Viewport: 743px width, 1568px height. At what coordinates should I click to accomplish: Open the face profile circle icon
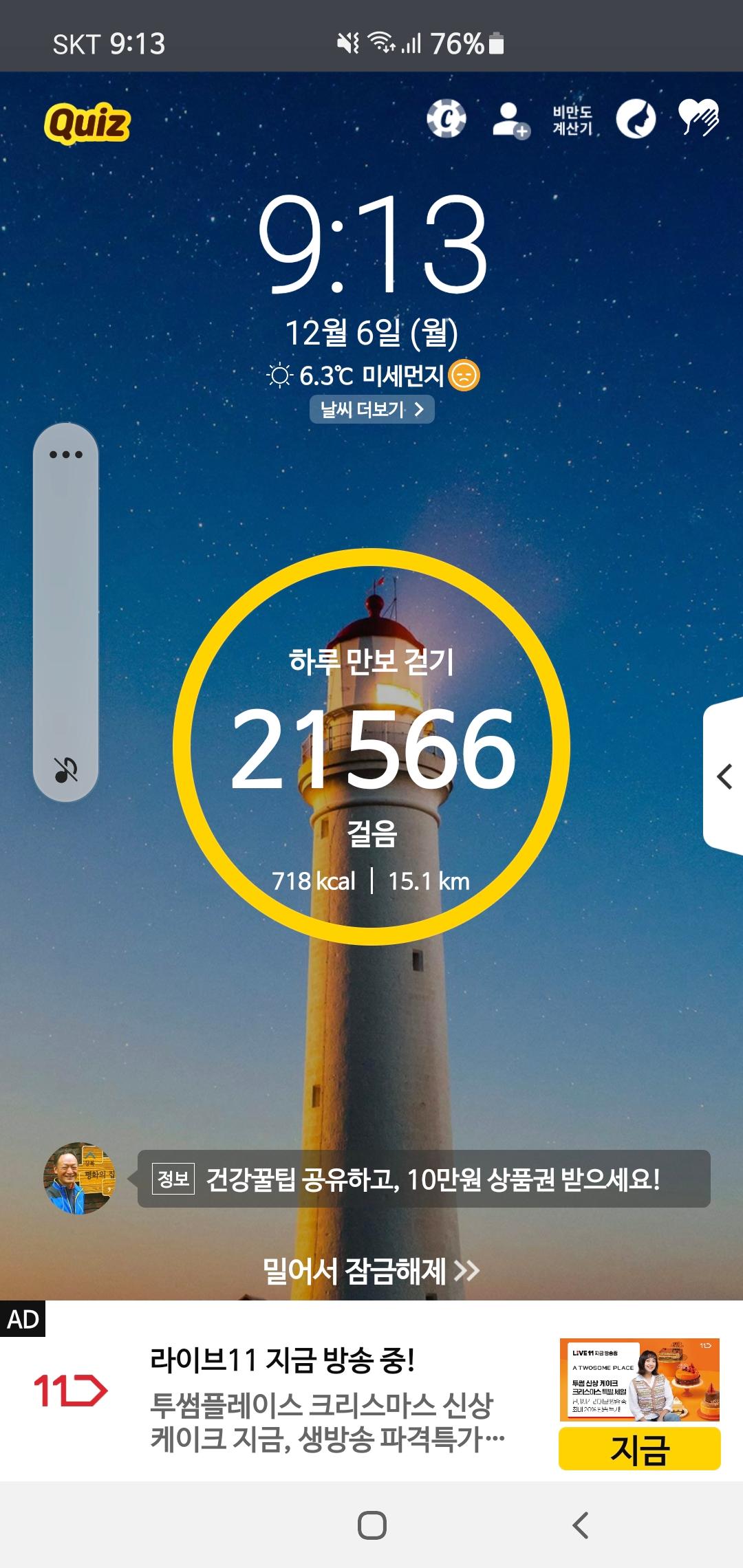point(636,118)
